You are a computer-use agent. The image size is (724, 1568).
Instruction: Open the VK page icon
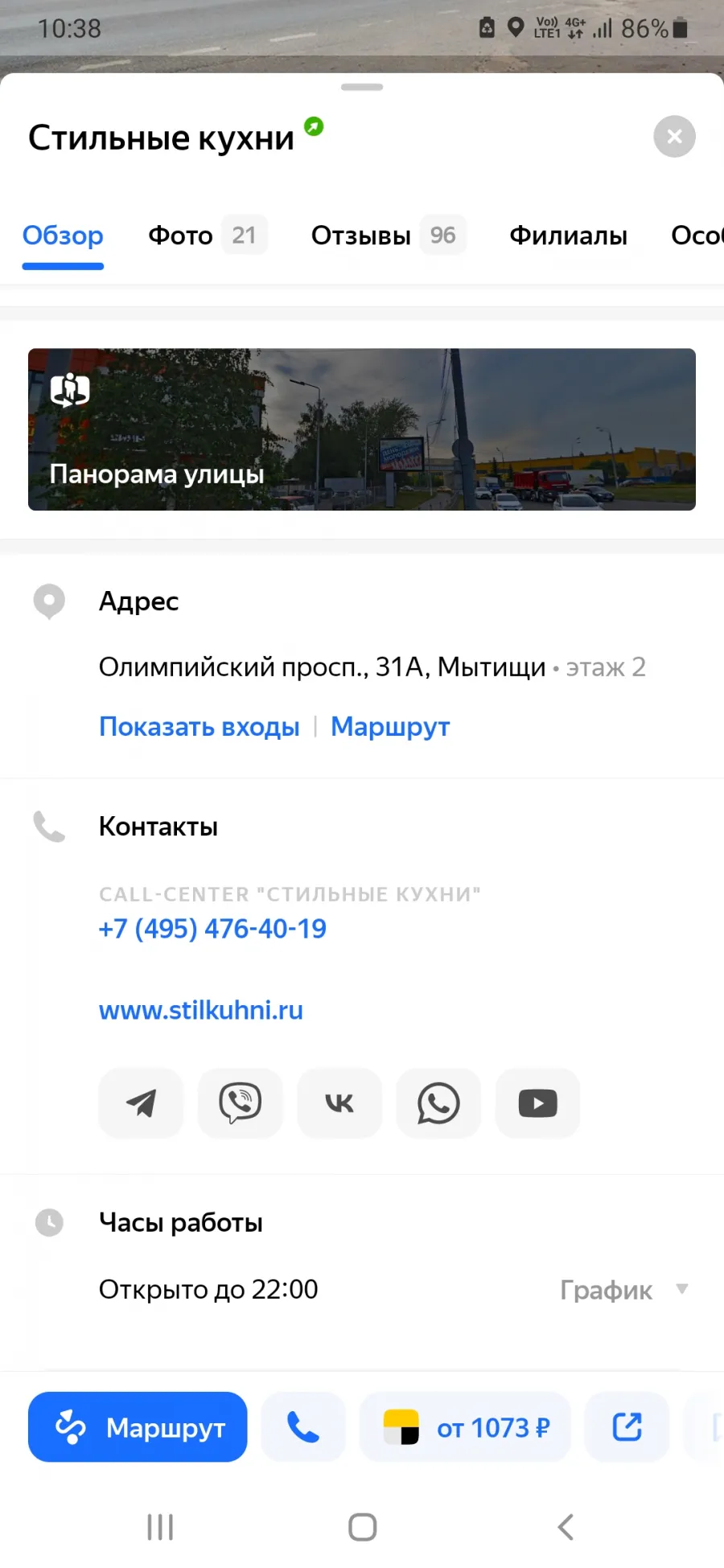[339, 1103]
